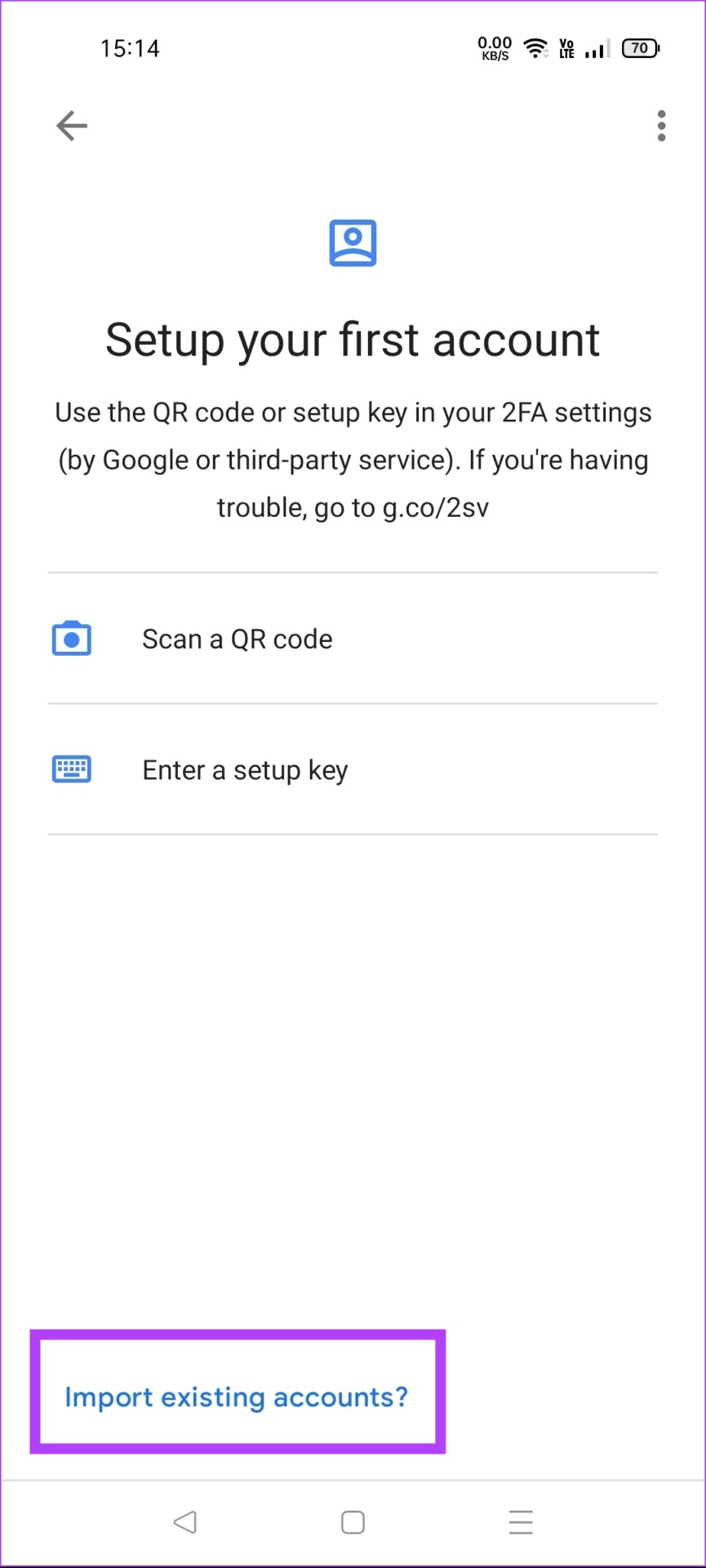
Task: Tap the system home button
Action: [353, 1522]
